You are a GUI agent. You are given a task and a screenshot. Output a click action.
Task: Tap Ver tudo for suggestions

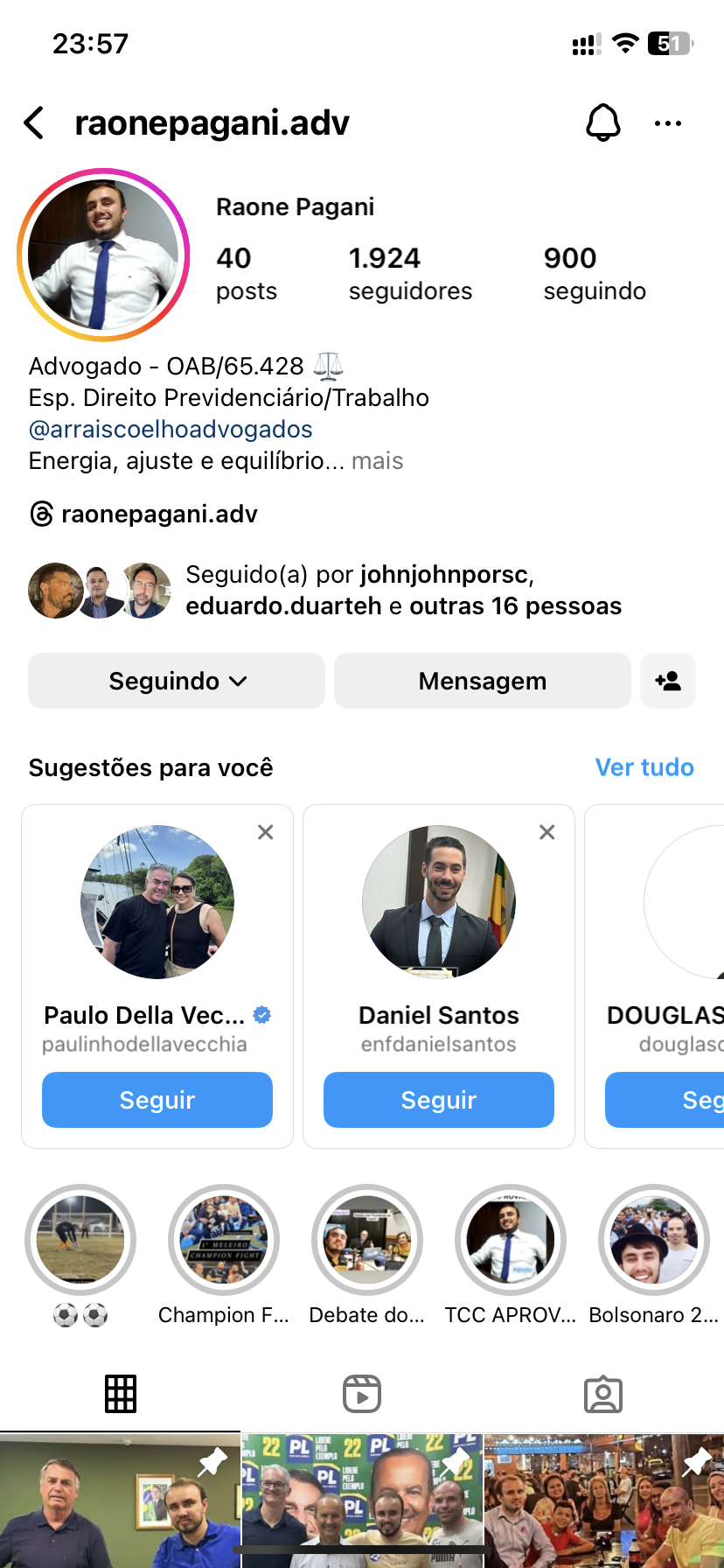(x=644, y=767)
